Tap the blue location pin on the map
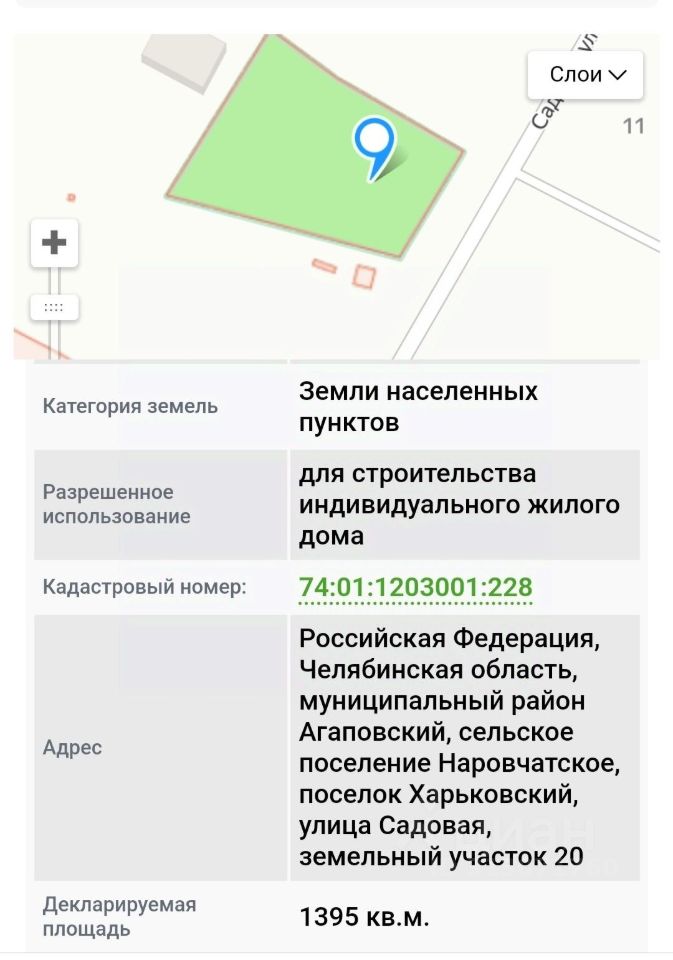This screenshot has width=673, height=960. tap(374, 143)
